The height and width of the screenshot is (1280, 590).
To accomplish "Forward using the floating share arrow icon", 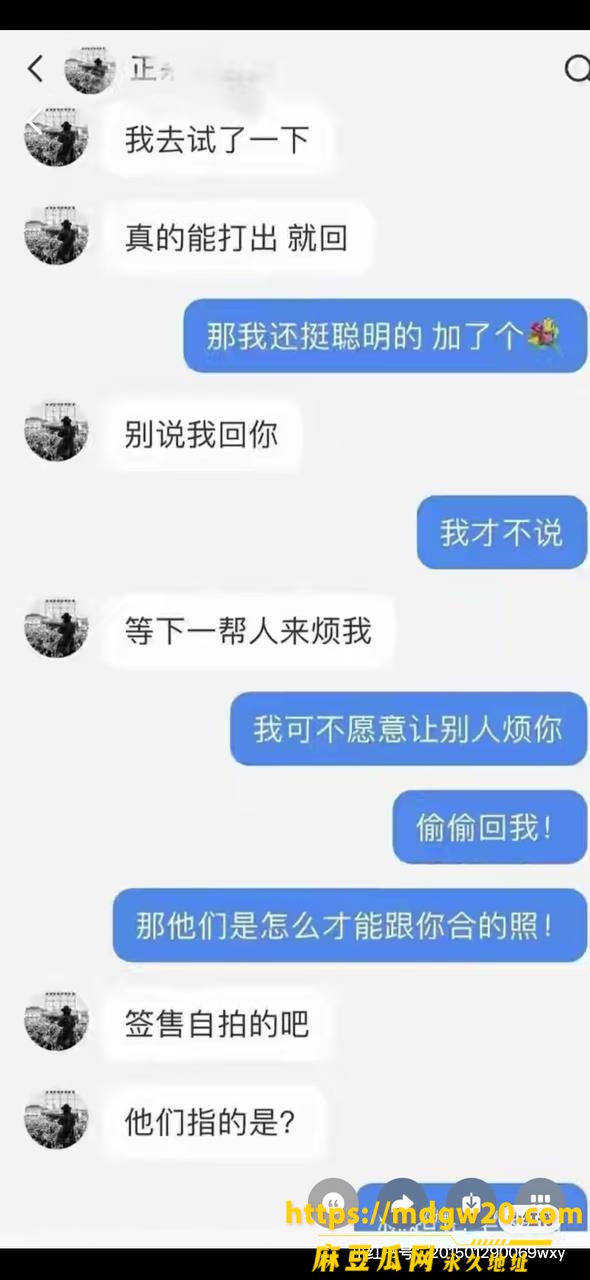I will [403, 1204].
